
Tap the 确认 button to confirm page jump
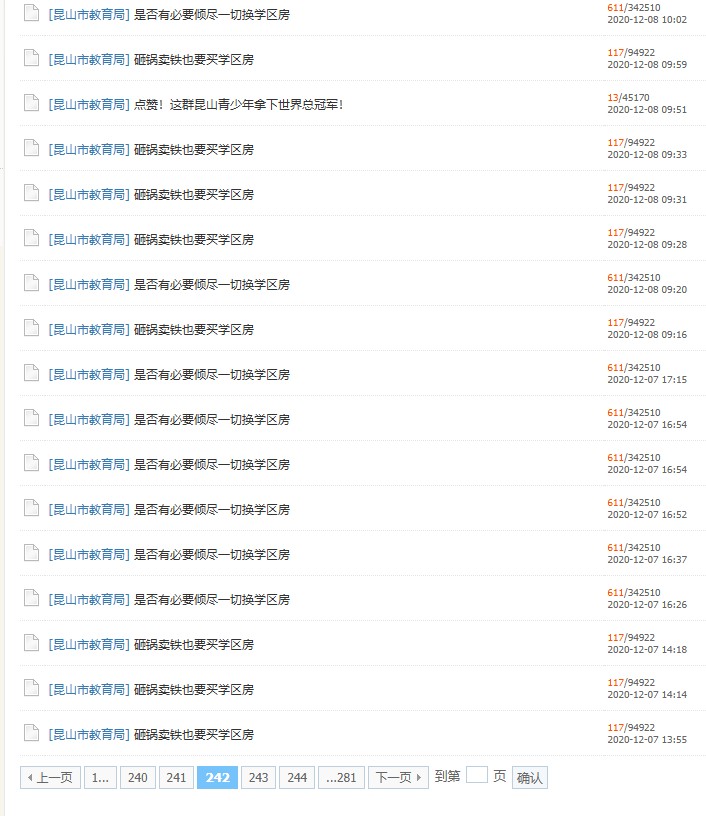pos(530,778)
